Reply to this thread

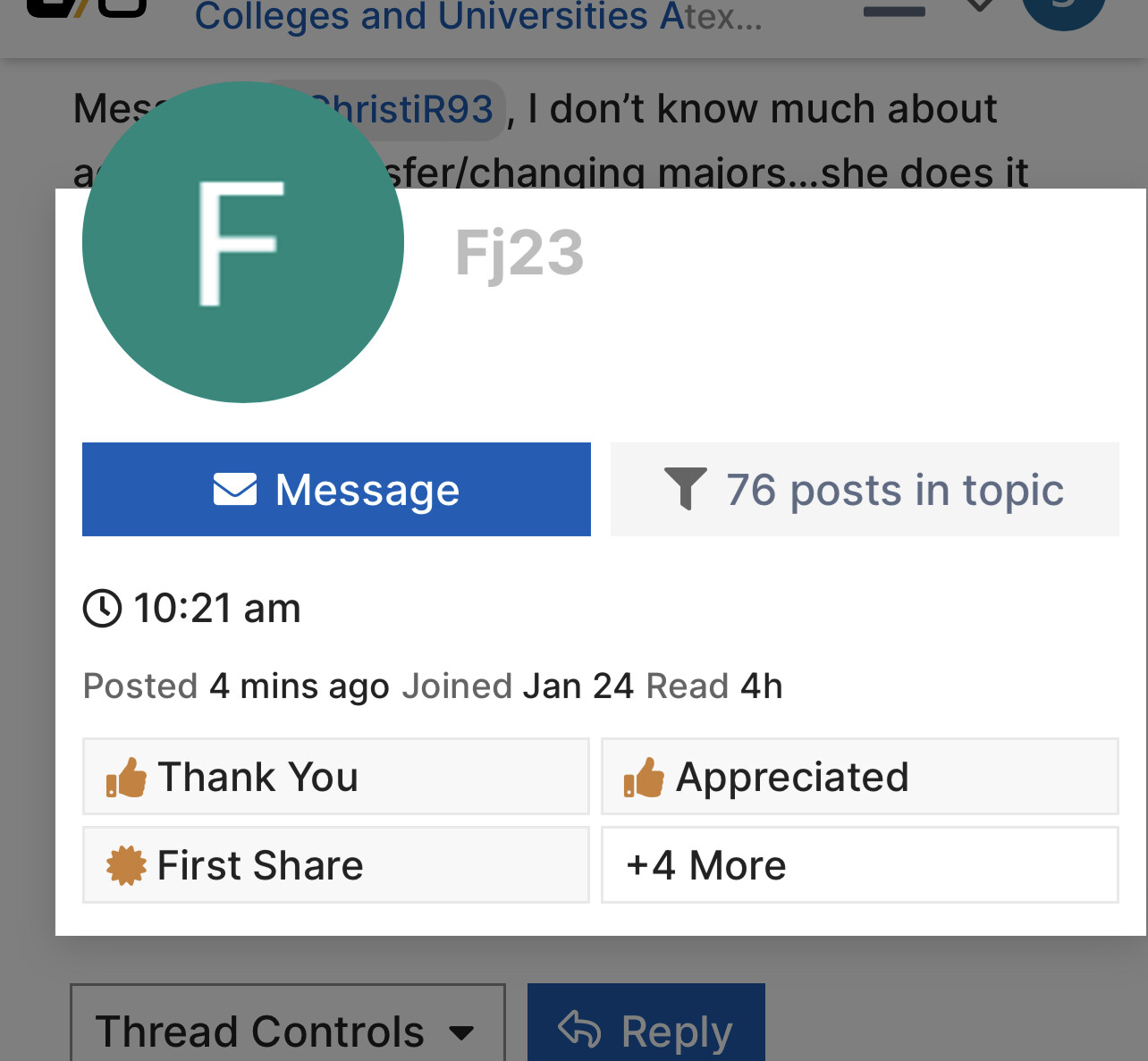click(646, 1031)
